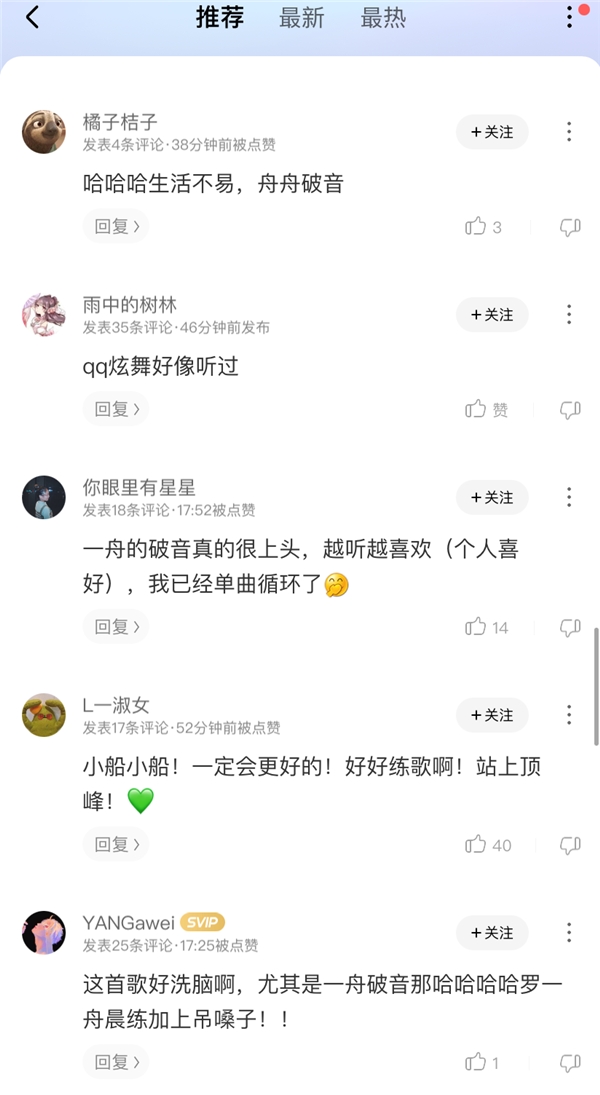Dislike 雨中的树林's comment

[570, 409]
